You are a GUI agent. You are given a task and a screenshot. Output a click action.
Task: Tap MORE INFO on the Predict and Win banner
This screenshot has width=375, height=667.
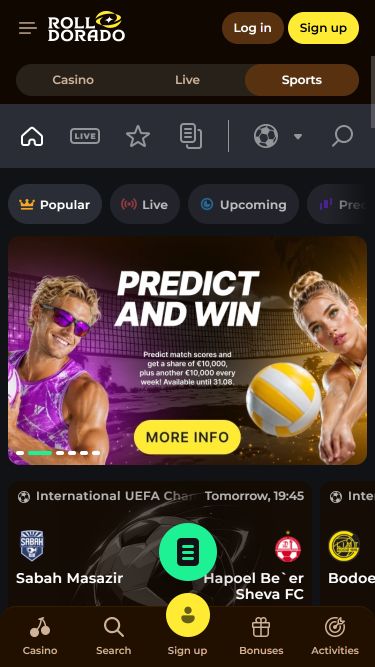tap(187, 437)
